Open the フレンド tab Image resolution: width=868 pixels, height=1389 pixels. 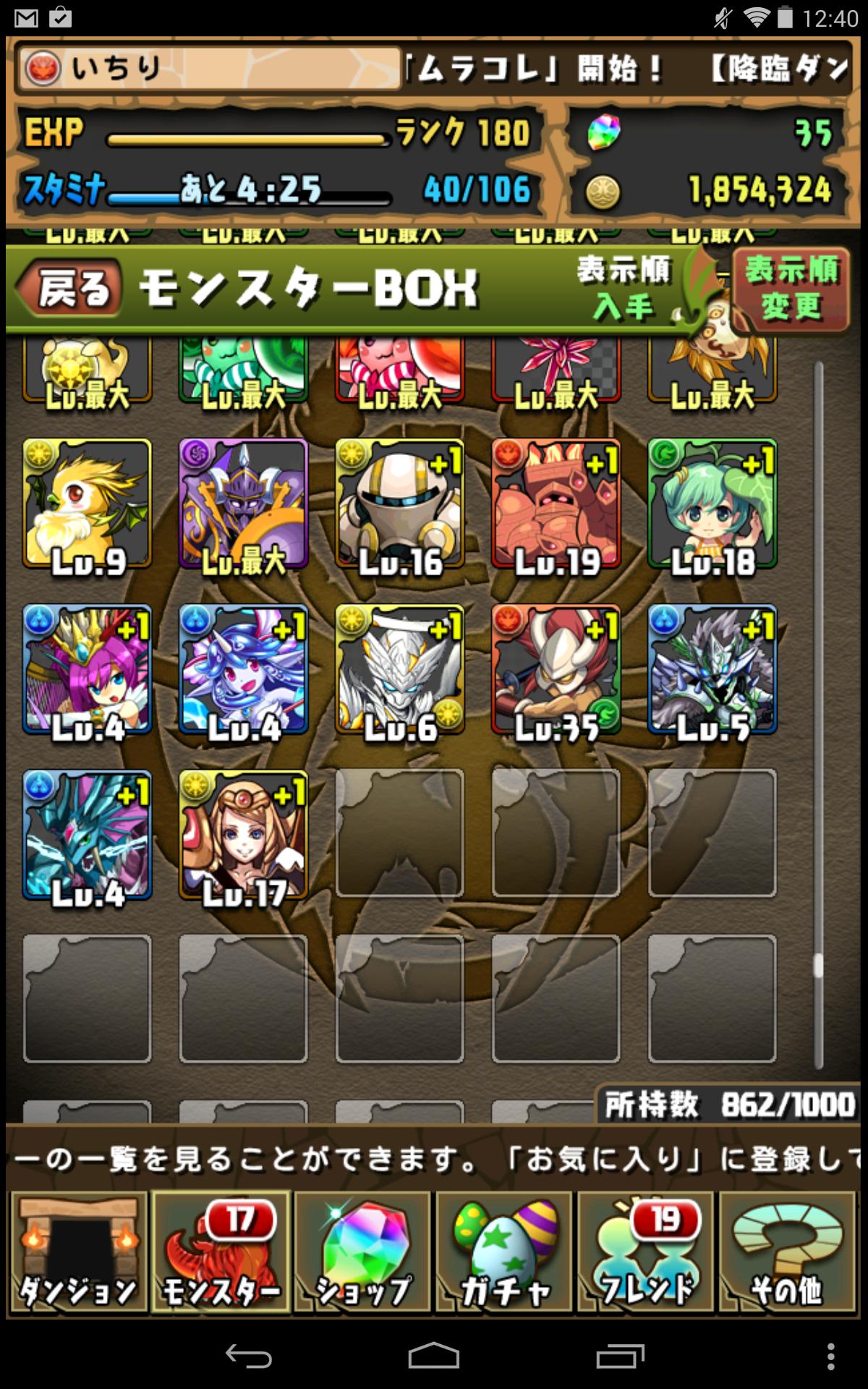[645, 1253]
